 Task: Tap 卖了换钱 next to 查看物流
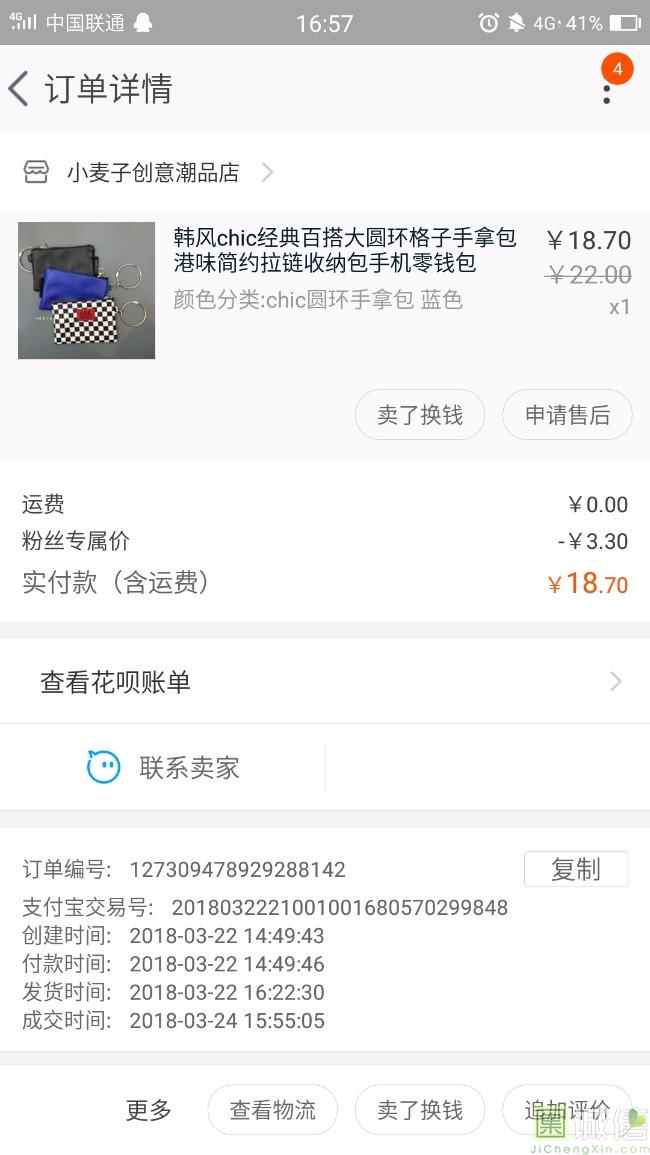tap(420, 1110)
